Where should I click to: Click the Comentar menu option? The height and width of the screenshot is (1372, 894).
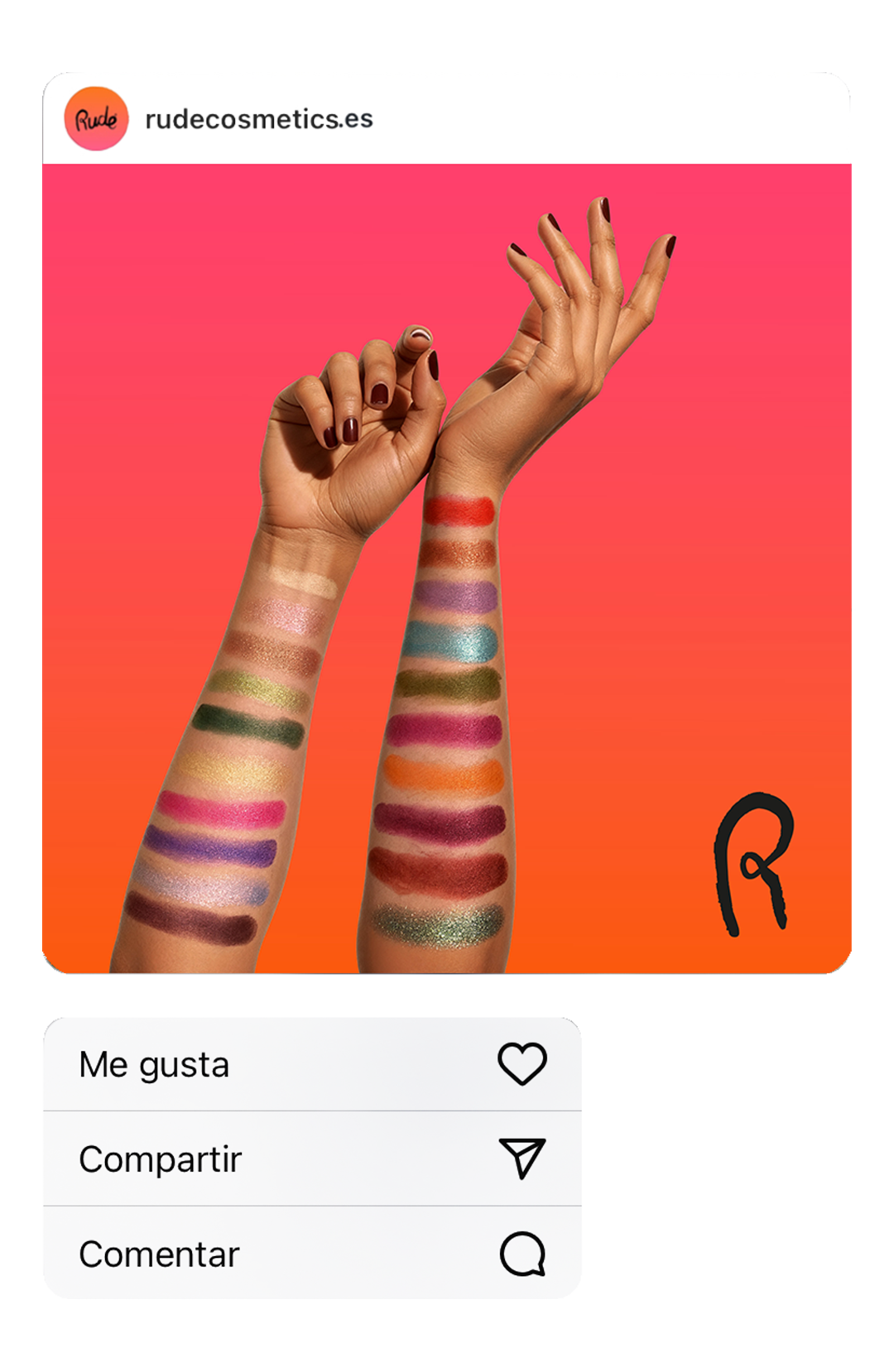tap(160, 1256)
